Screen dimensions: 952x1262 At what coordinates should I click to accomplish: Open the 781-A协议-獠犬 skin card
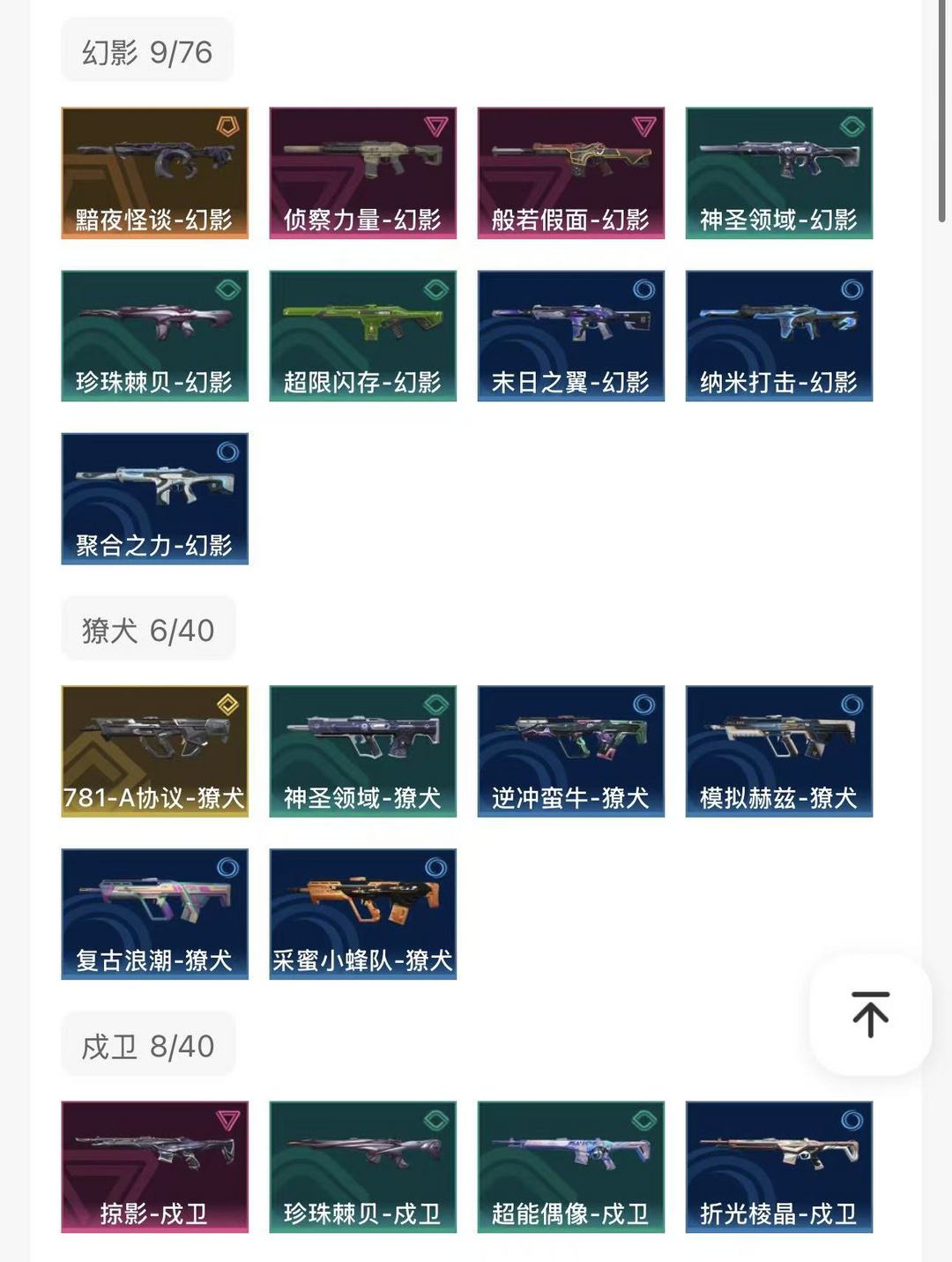tap(154, 750)
